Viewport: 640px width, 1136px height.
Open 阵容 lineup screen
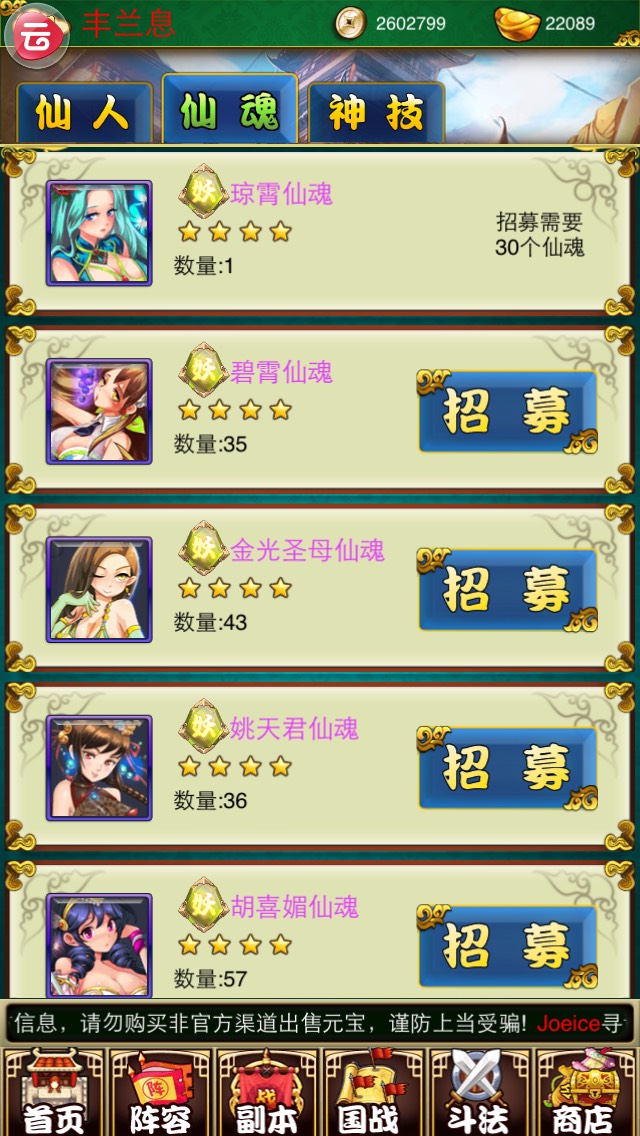point(160,1092)
